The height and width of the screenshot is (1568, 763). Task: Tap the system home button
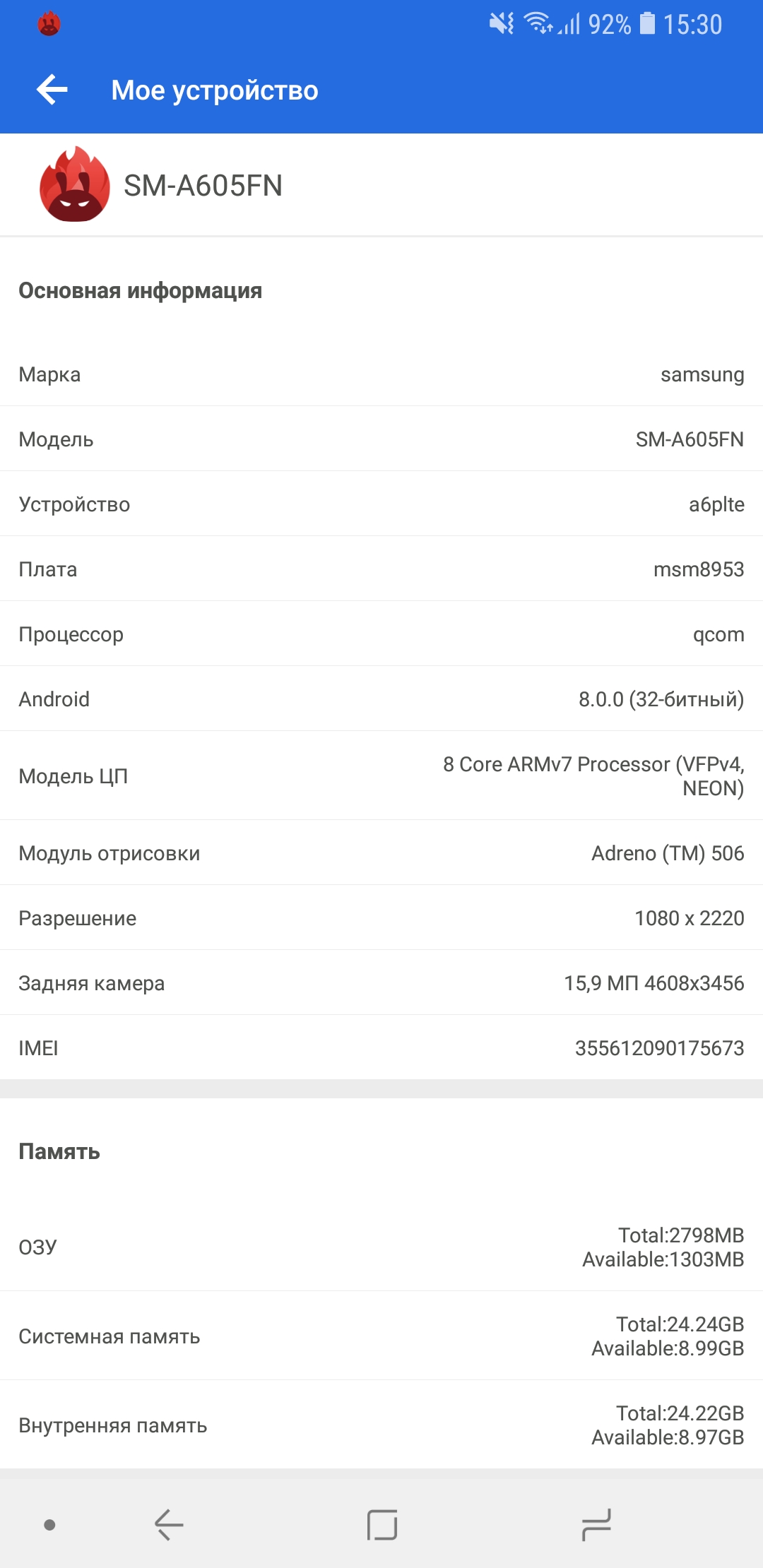click(x=382, y=1524)
